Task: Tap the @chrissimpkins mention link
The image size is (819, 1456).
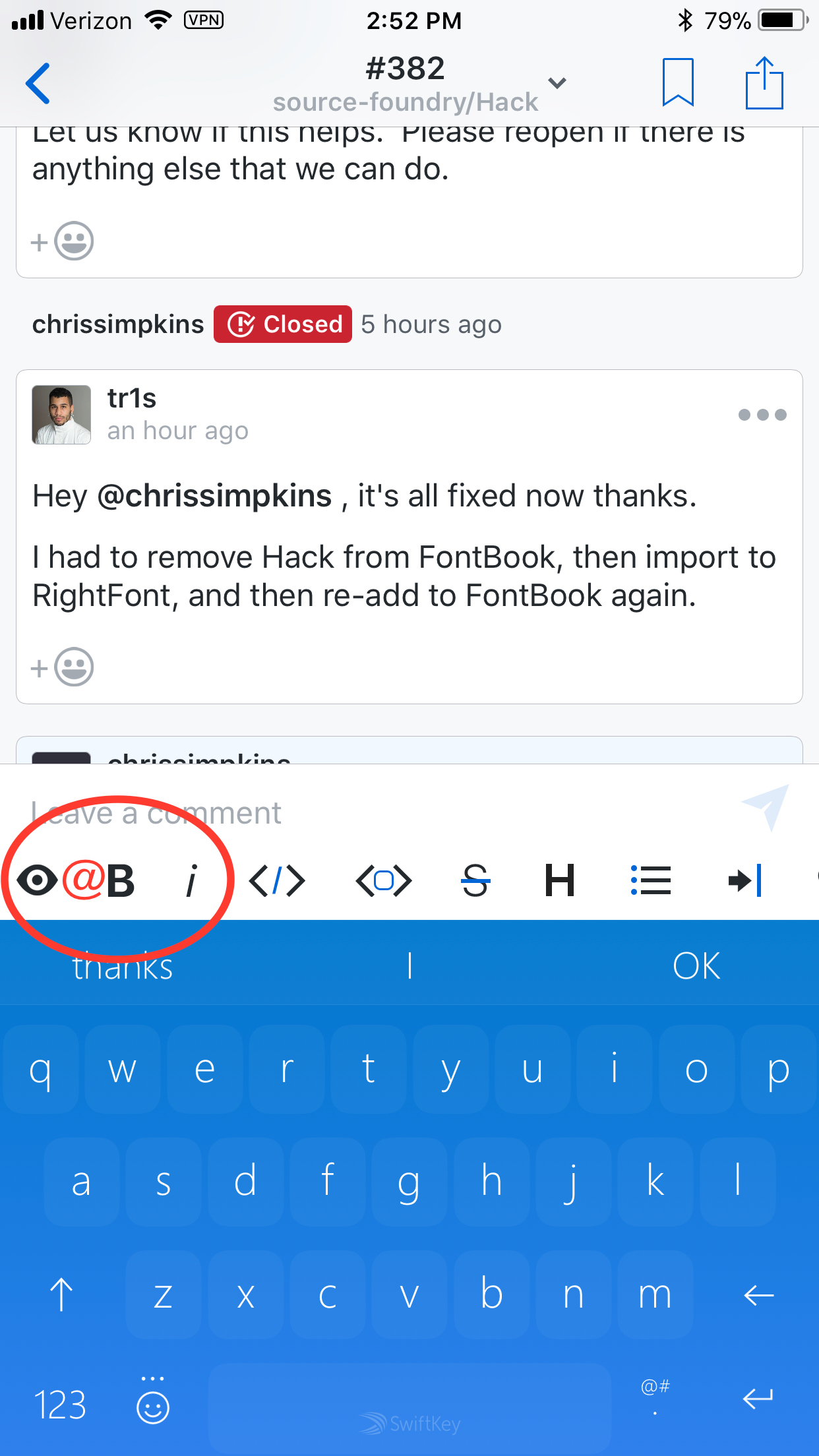Action: tap(214, 496)
